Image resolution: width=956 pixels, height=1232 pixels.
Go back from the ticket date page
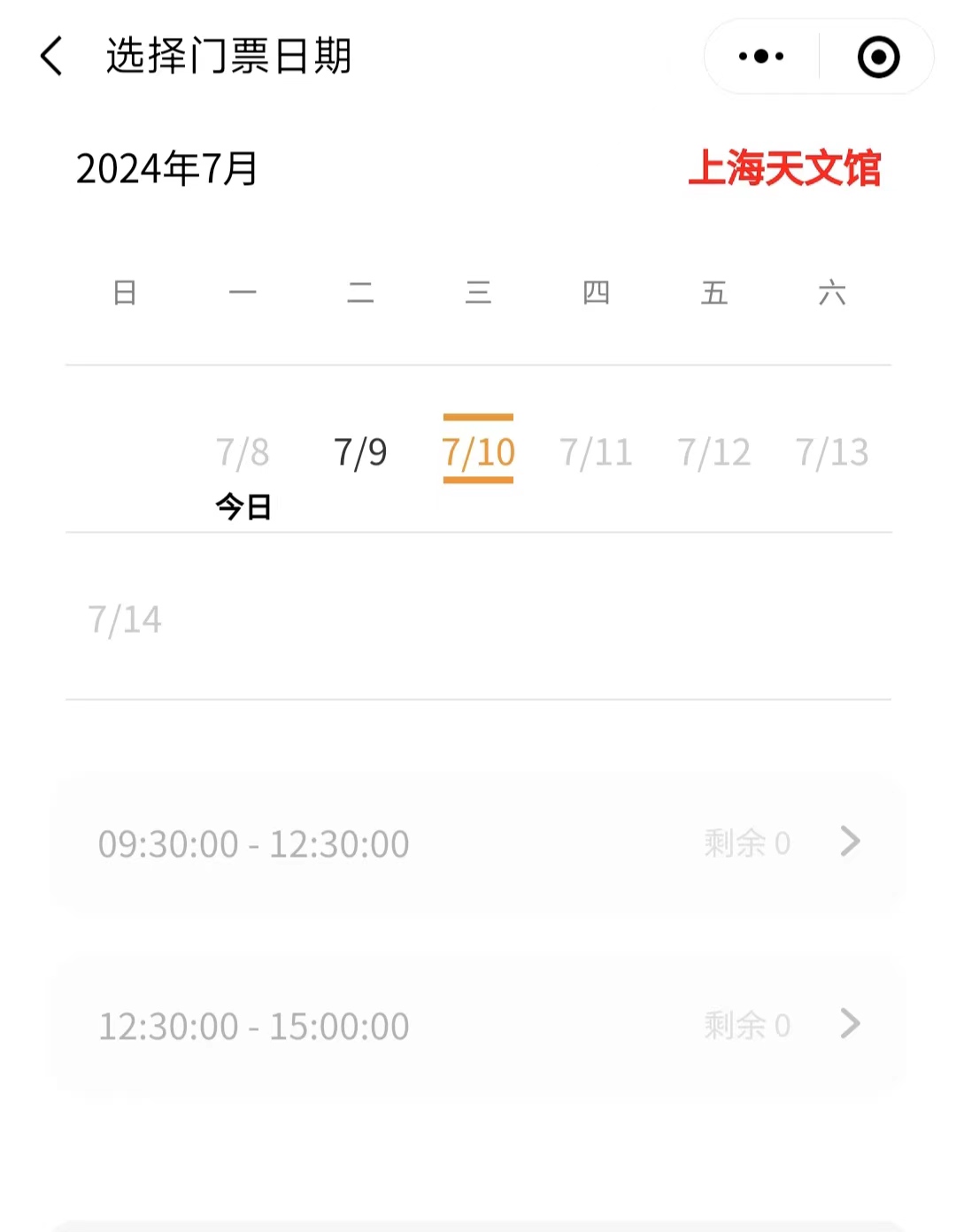[52, 57]
